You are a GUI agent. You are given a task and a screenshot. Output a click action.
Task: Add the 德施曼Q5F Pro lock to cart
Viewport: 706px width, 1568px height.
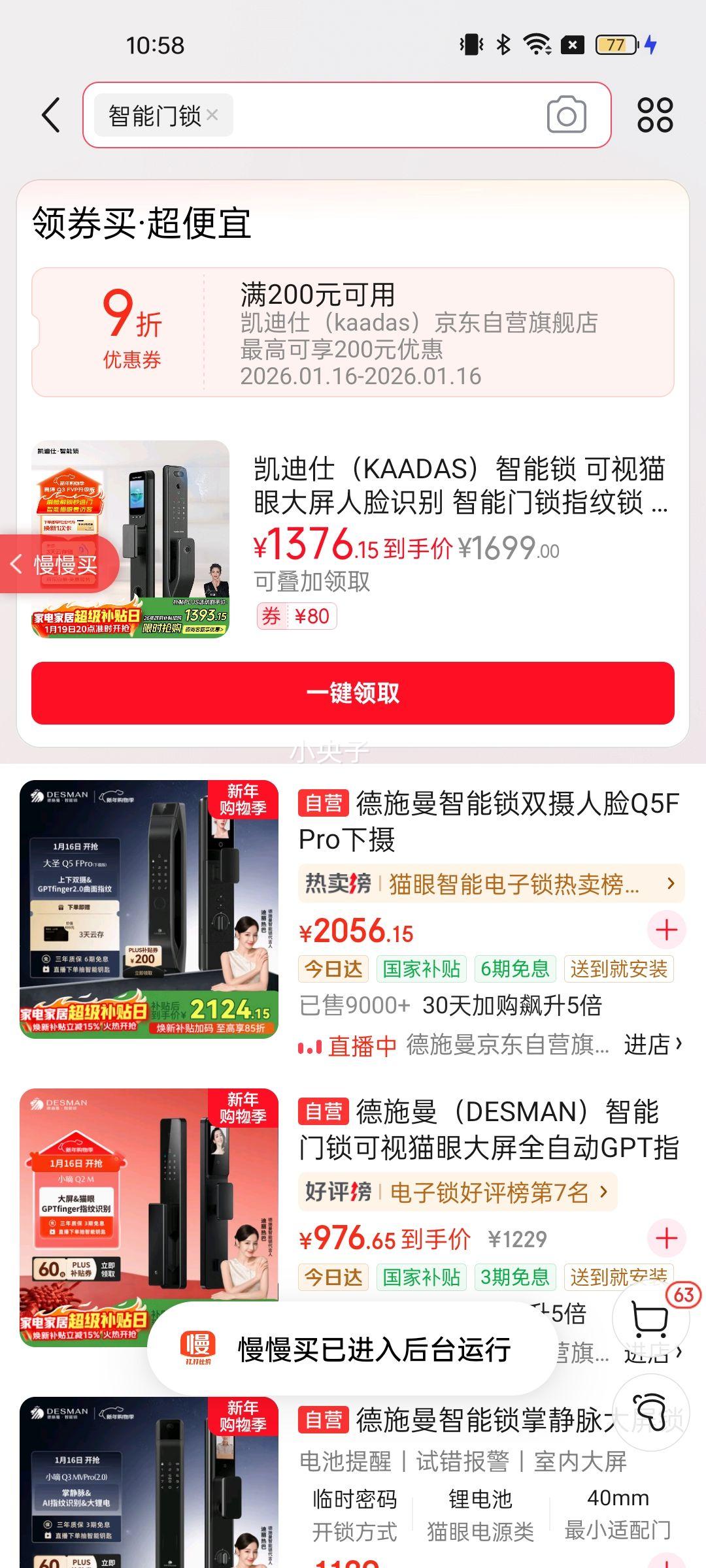coord(666,930)
